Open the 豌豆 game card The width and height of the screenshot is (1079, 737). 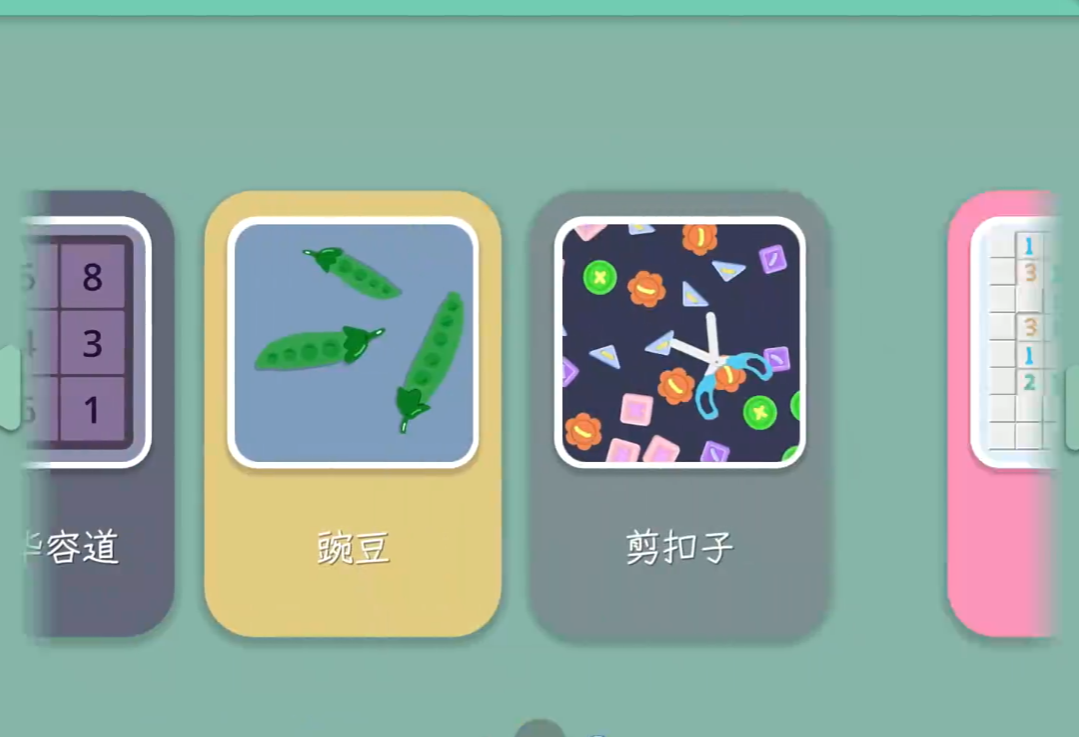pyautogui.click(x=353, y=412)
